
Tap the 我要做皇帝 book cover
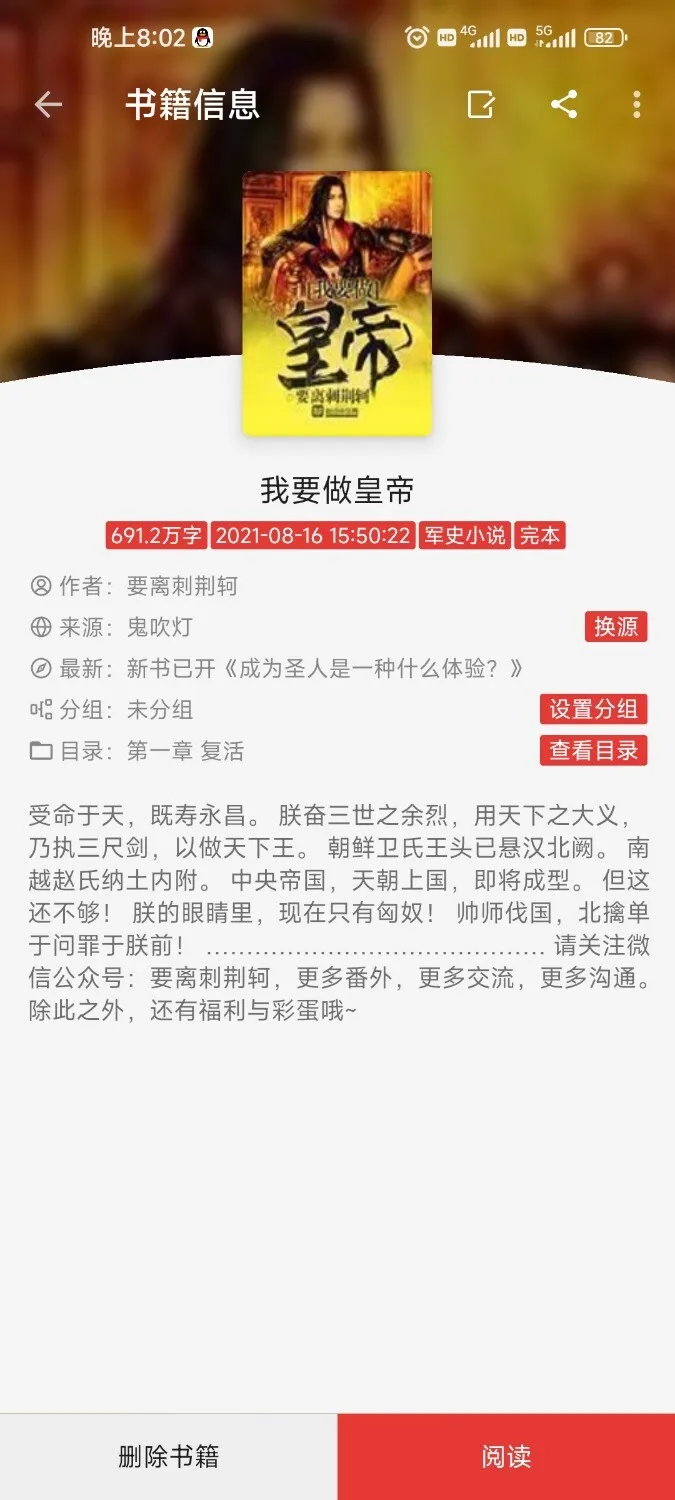click(337, 303)
